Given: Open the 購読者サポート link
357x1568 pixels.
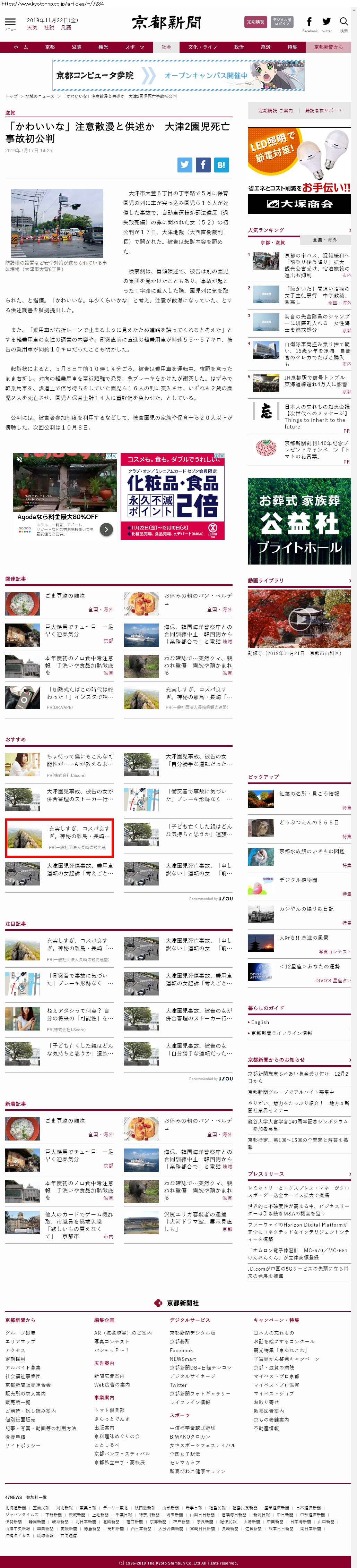Looking at the screenshot, I should point(323,111).
